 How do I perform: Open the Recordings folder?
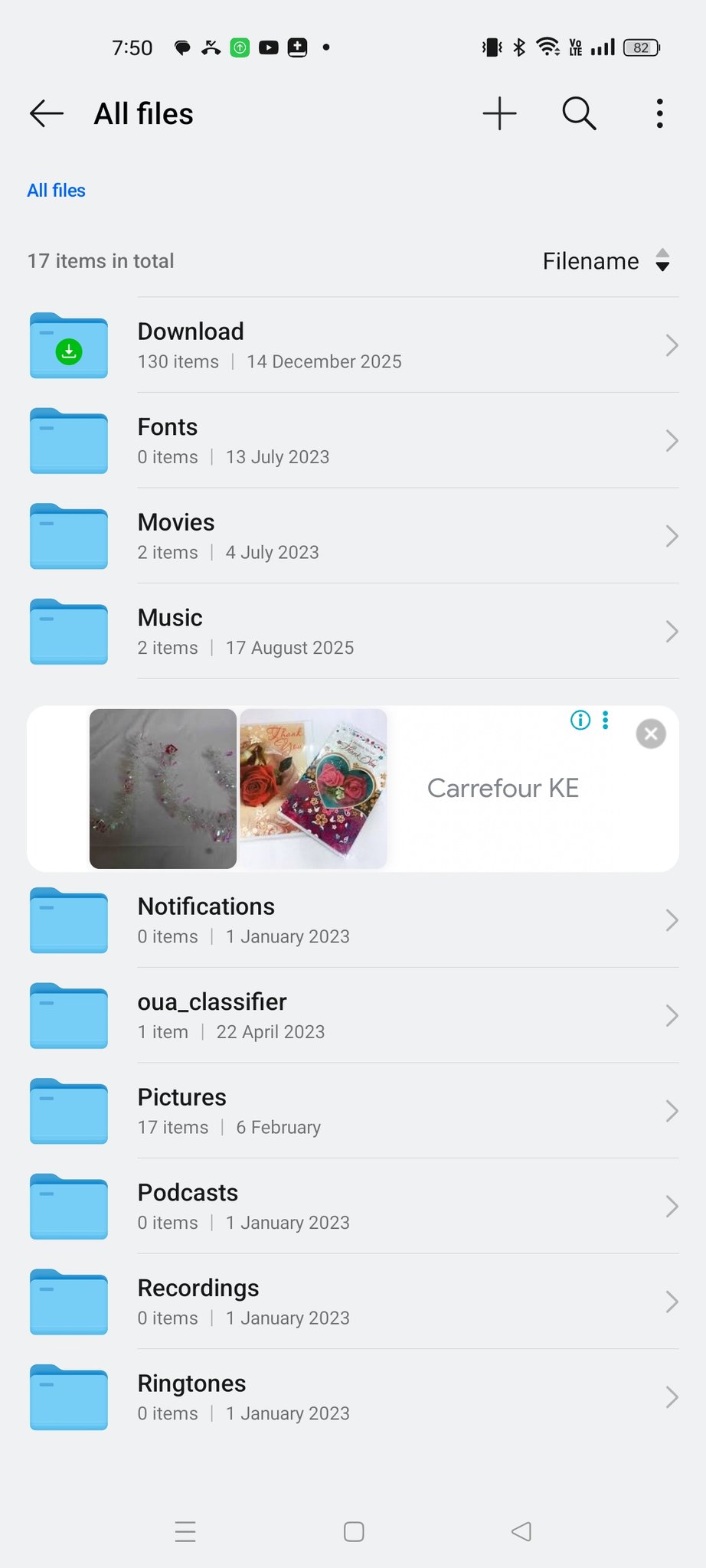[x=352, y=1302]
